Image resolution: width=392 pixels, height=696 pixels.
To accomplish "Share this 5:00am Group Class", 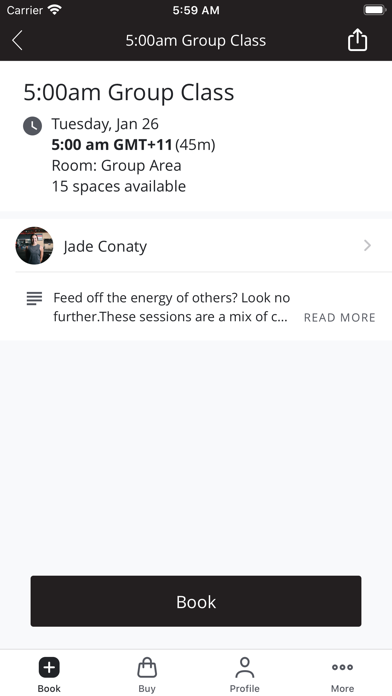I will click(357, 40).
